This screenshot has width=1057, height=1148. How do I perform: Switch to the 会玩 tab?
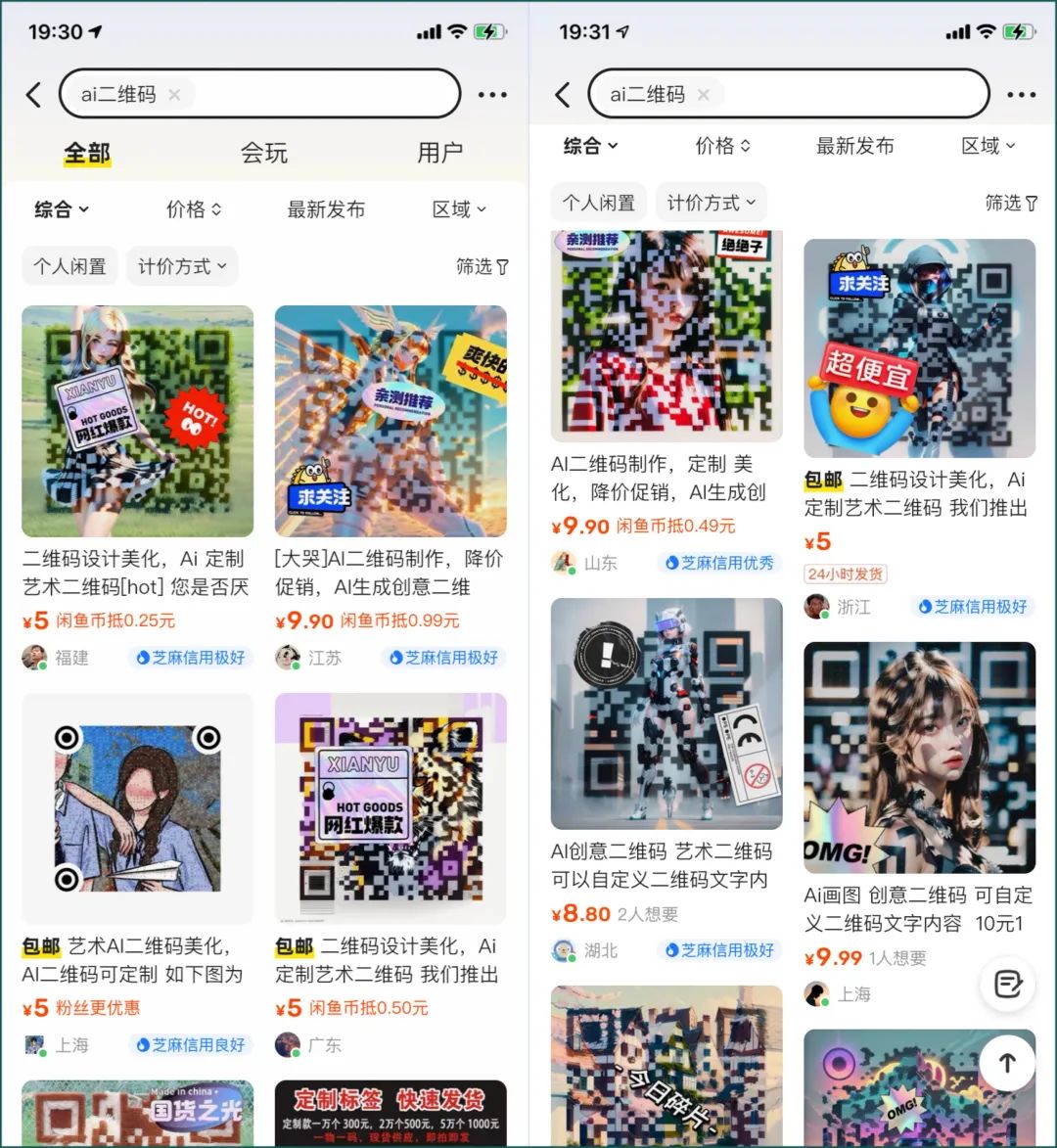262,153
